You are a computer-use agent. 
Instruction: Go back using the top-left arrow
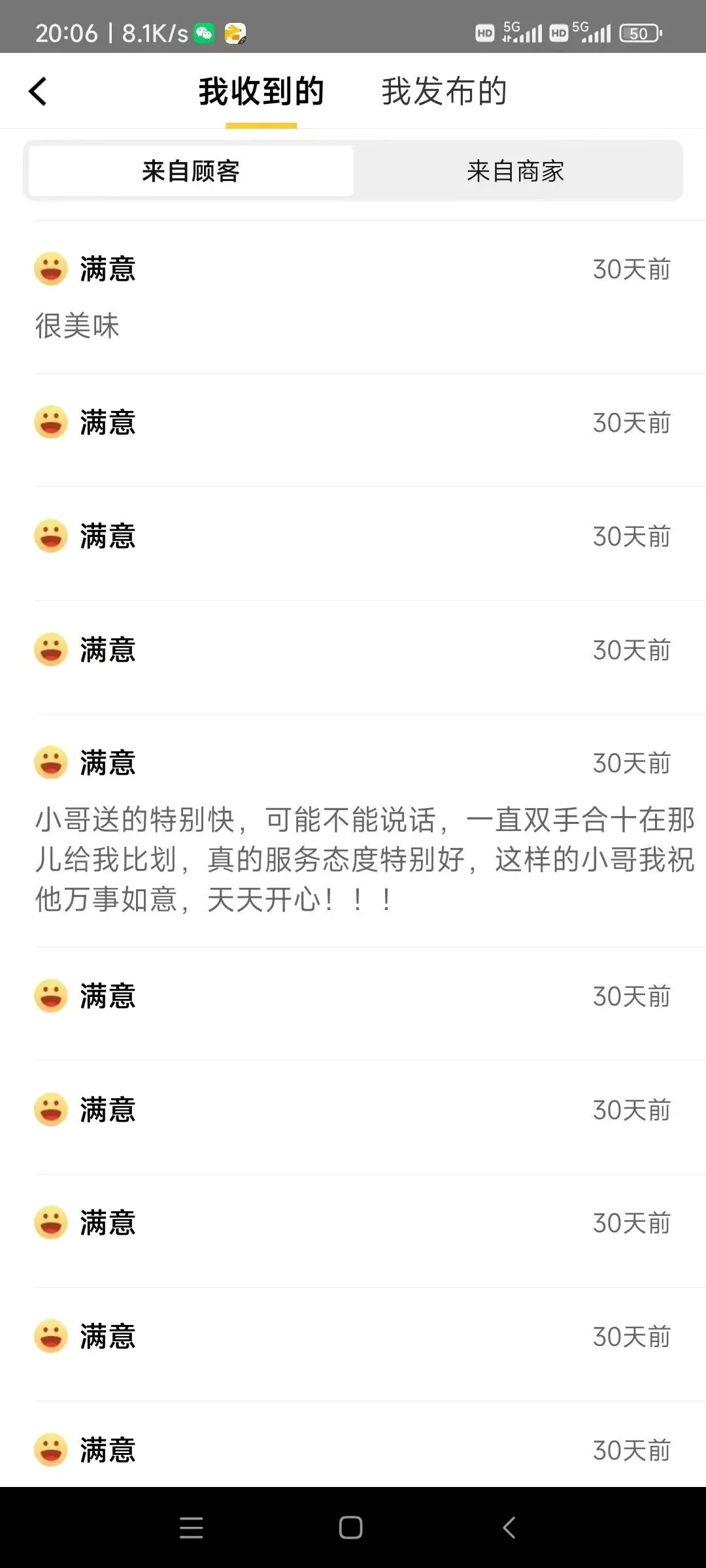tap(38, 91)
